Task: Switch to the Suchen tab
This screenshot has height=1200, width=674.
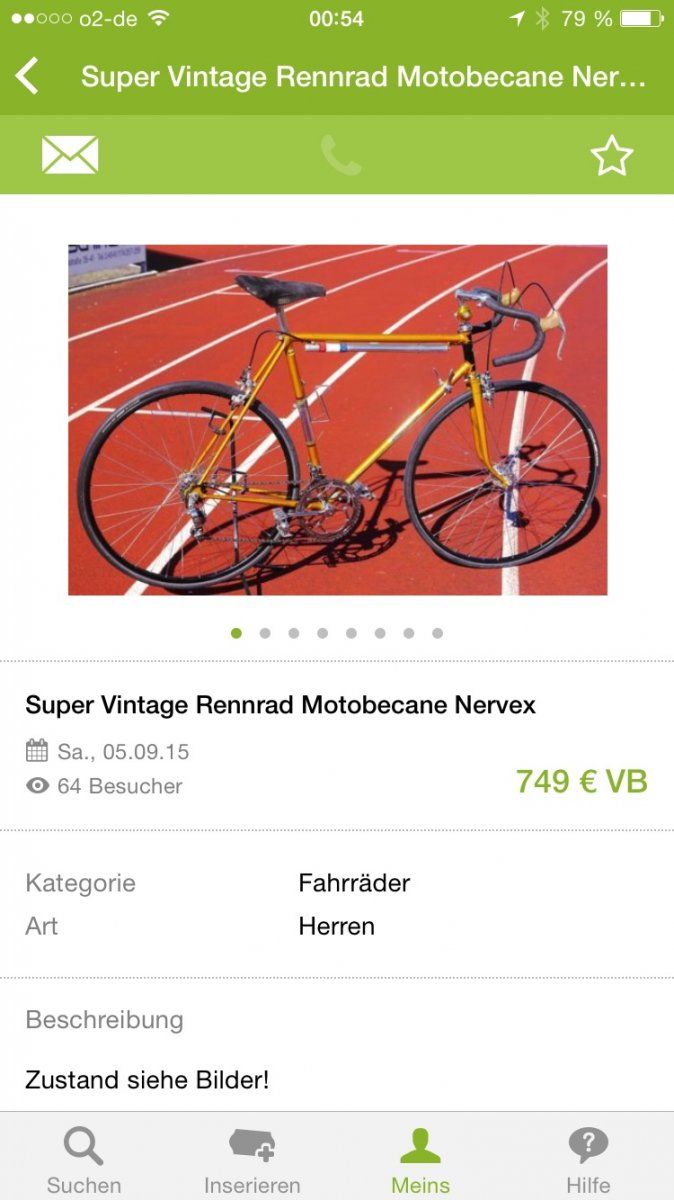Action: click(84, 1160)
